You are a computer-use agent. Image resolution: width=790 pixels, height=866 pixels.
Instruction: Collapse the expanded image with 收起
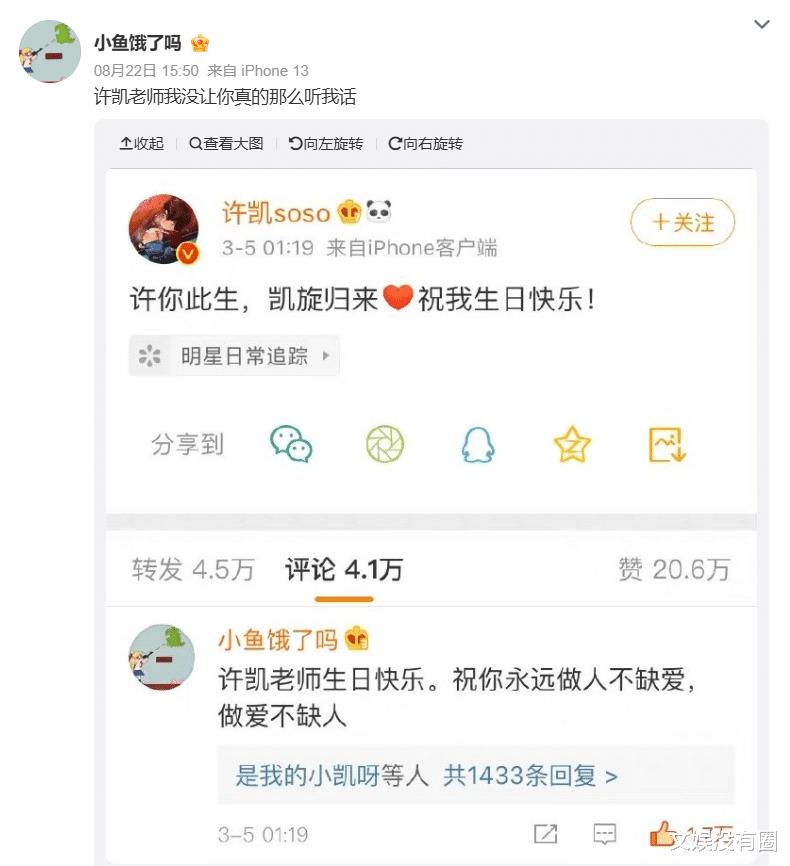(x=141, y=144)
